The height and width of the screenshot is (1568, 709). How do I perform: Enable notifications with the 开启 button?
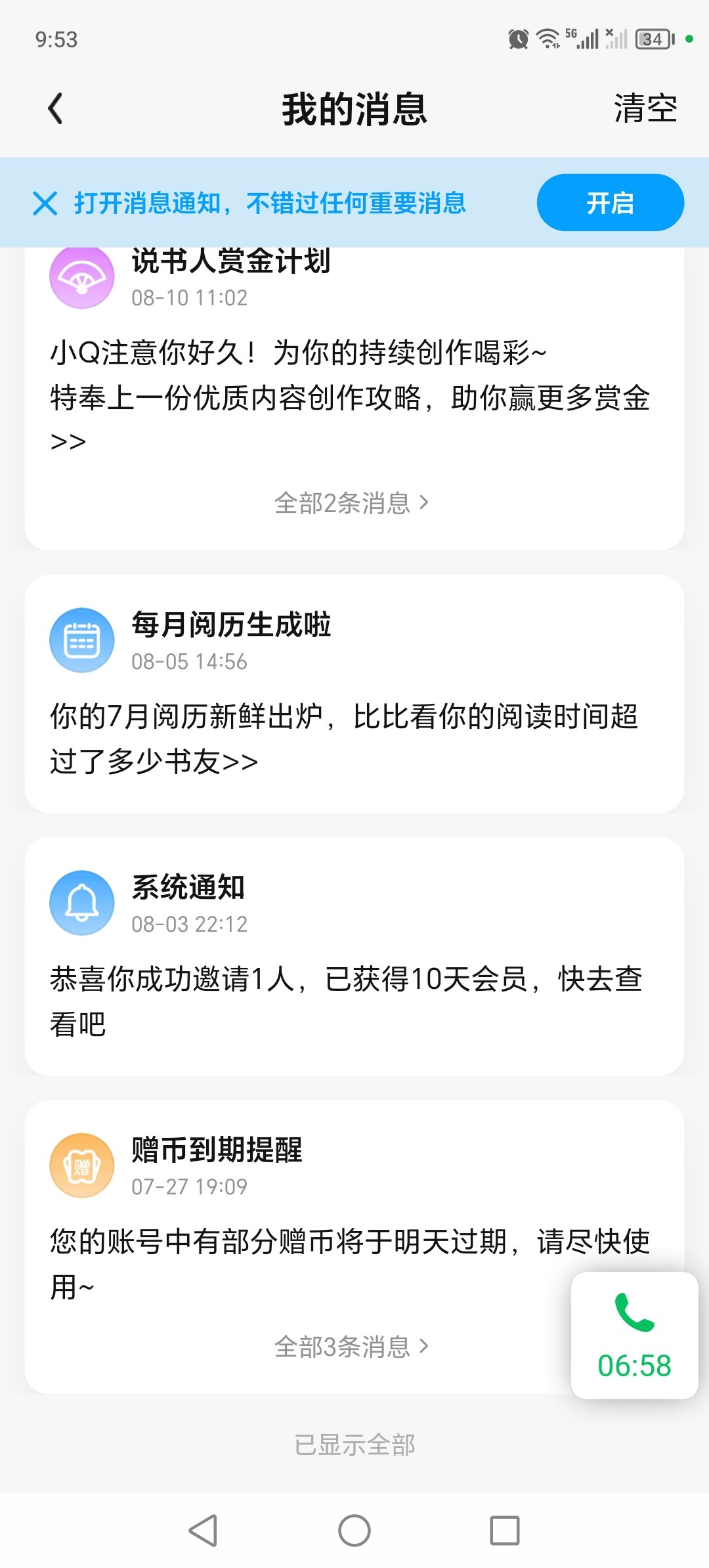pyautogui.click(x=610, y=202)
